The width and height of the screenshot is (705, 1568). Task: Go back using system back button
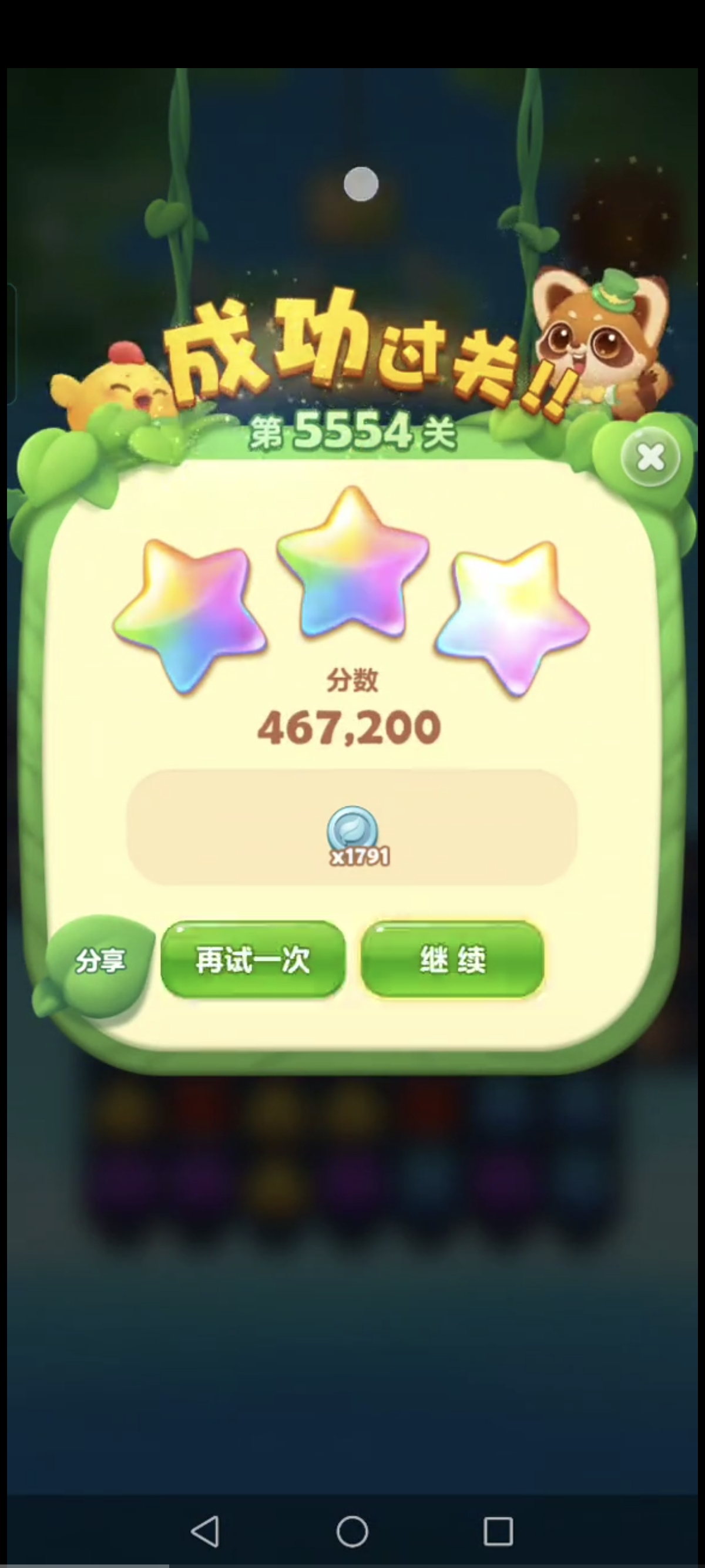205,1531
